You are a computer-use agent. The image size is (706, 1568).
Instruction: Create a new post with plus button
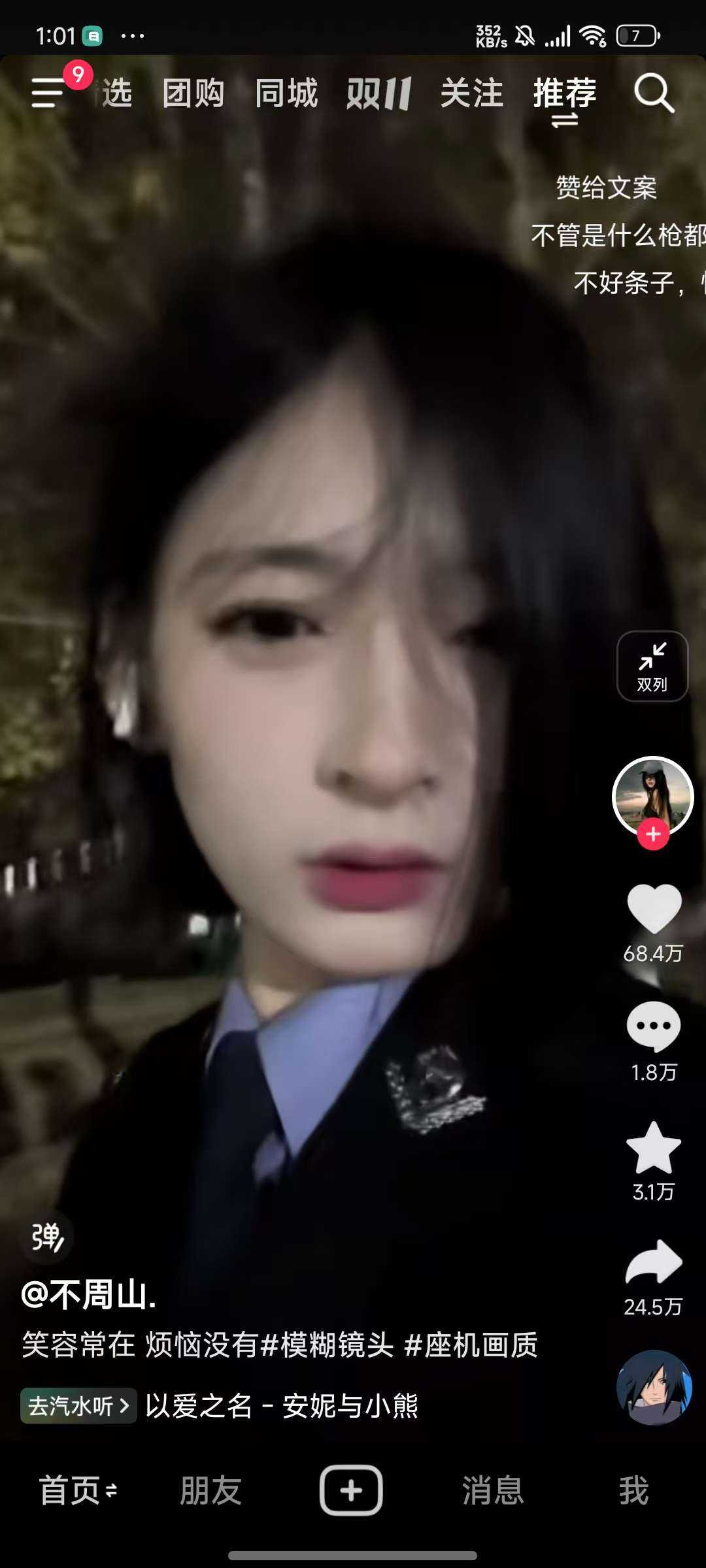(x=351, y=1490)
